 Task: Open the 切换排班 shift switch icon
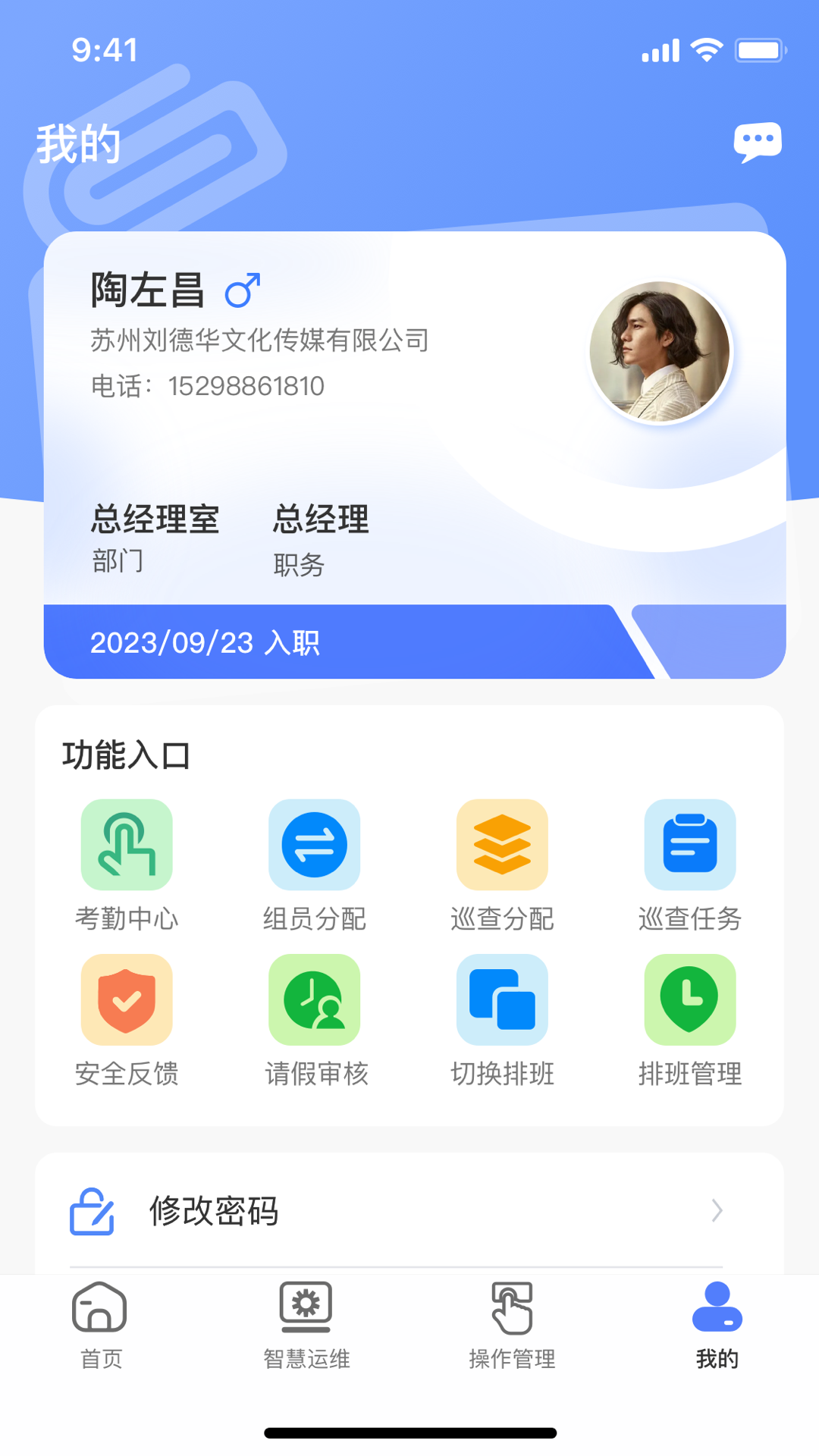(502, 999)
